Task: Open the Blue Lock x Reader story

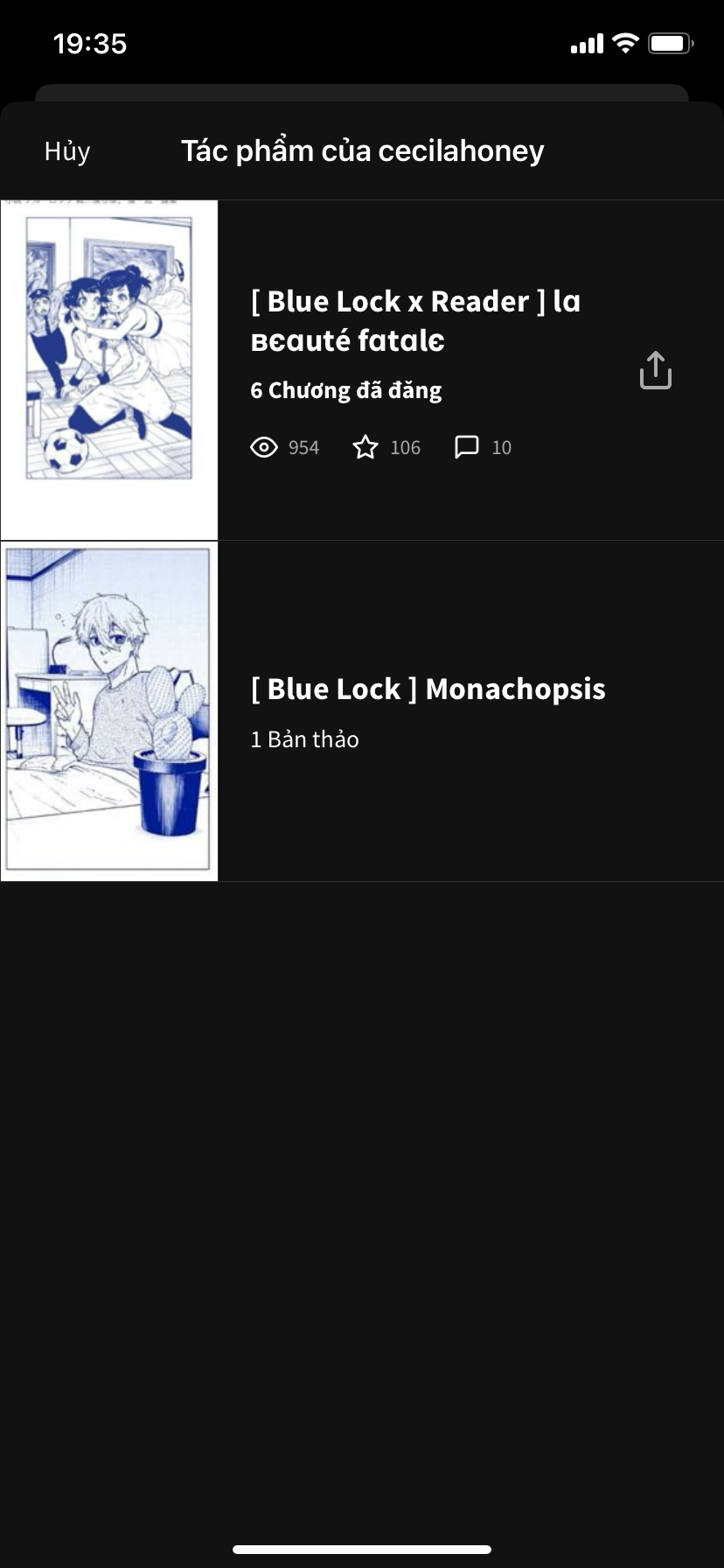Action: (362, 370)
